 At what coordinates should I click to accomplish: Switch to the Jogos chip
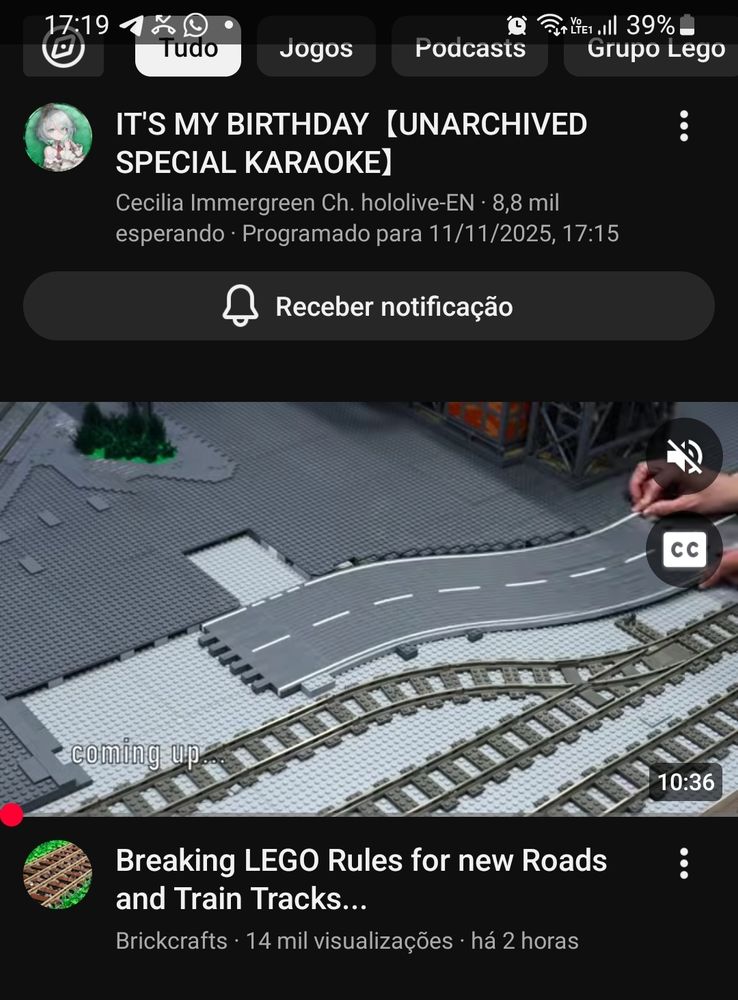[316, 47]
